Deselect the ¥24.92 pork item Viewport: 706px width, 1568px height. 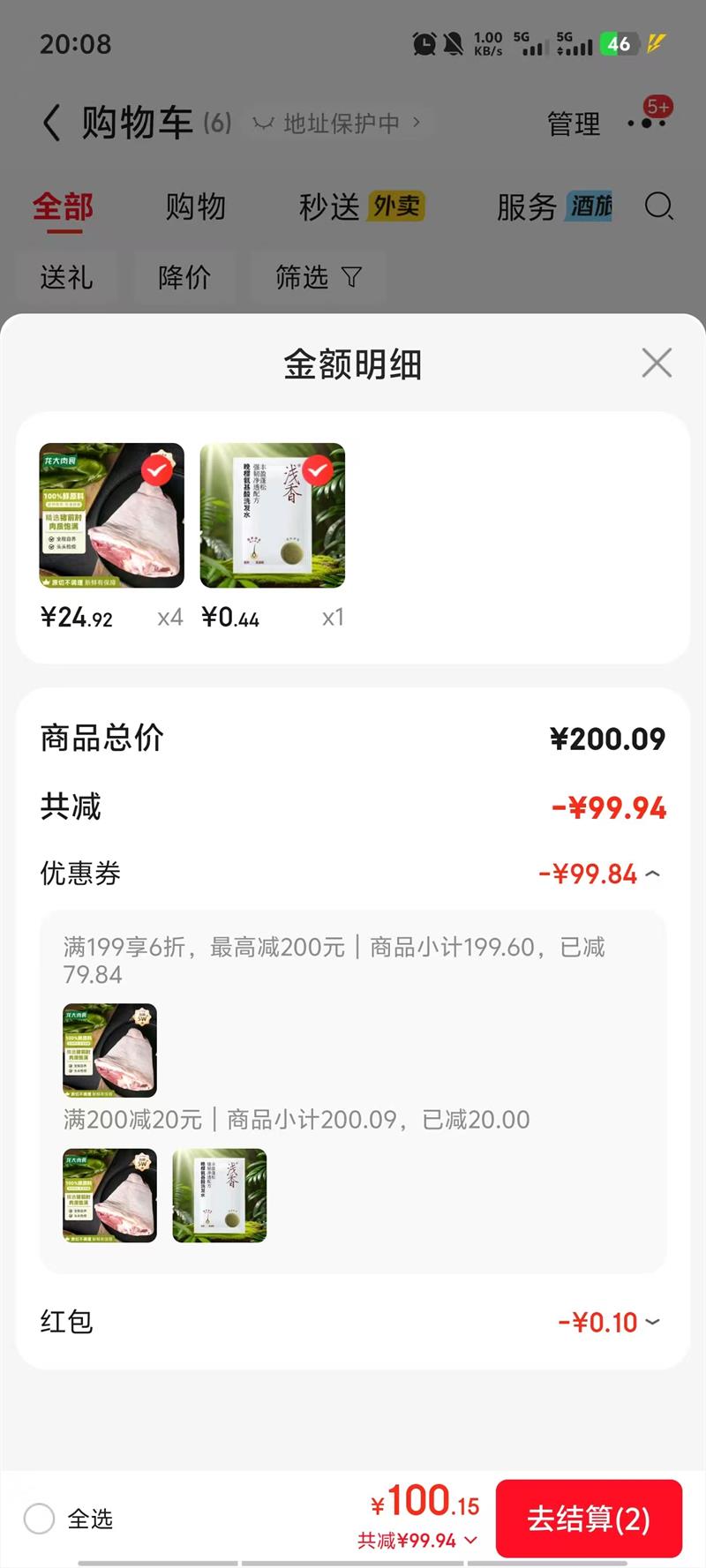point(158,470)
